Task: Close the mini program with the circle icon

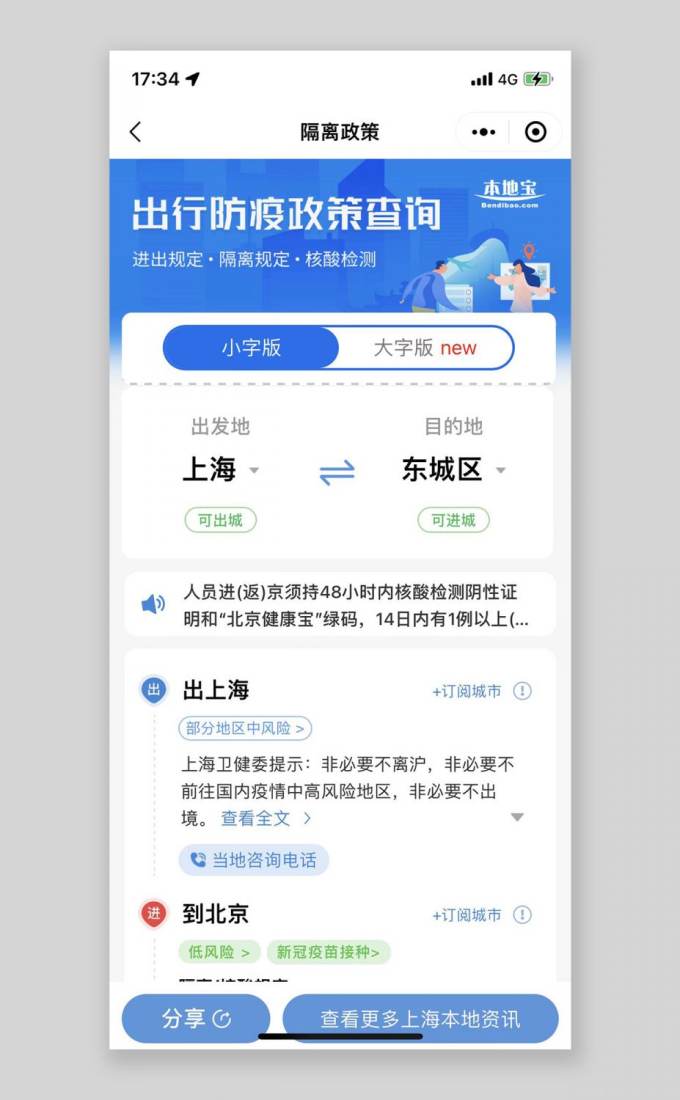Action: coord(536,132)
